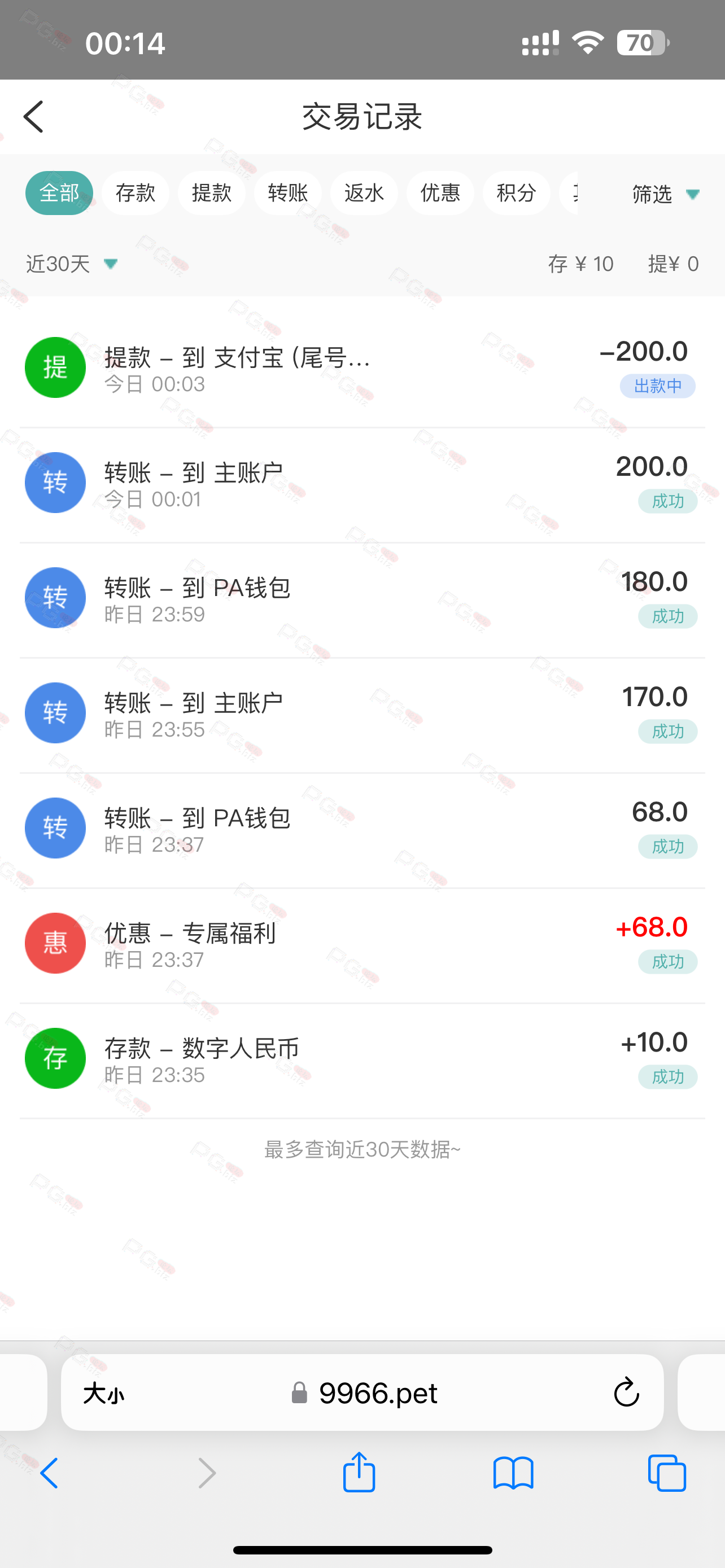This screenshot has width=725, height=1568.
Task: Switch to the 提款 filter chip
Action: (x=211, y=193)
